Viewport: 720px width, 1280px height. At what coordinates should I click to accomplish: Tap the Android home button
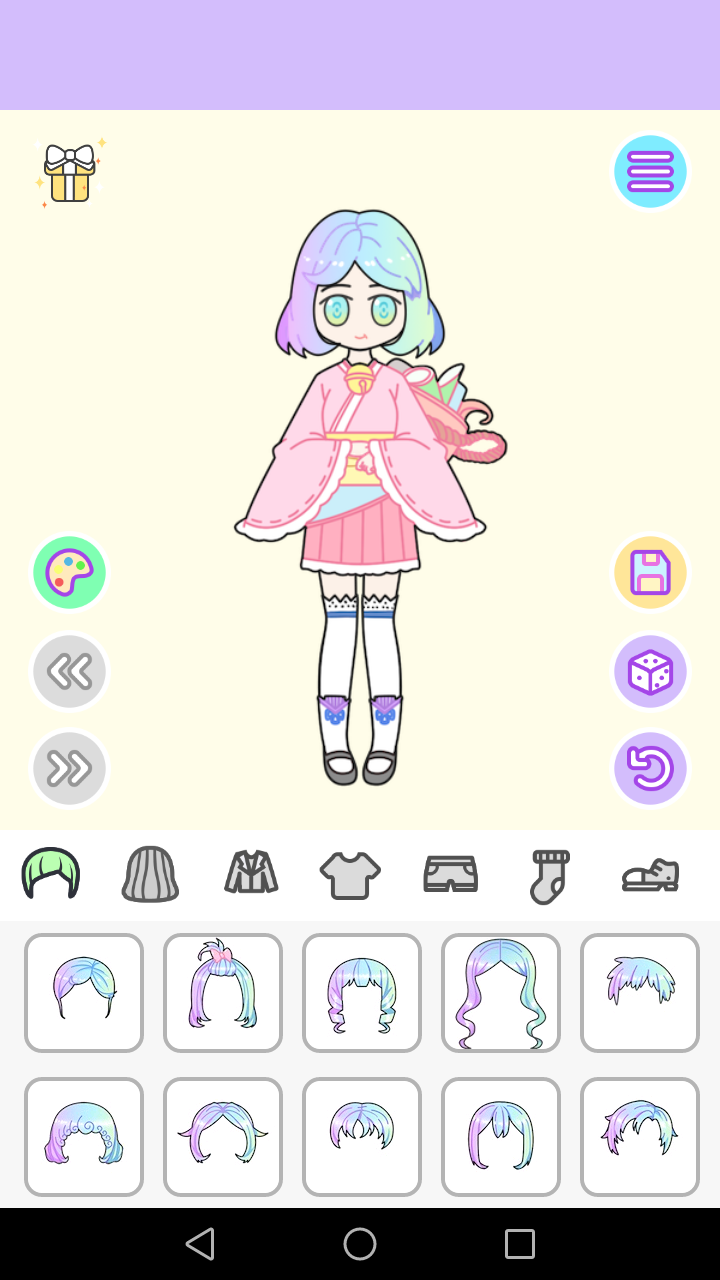[360, 1243]
